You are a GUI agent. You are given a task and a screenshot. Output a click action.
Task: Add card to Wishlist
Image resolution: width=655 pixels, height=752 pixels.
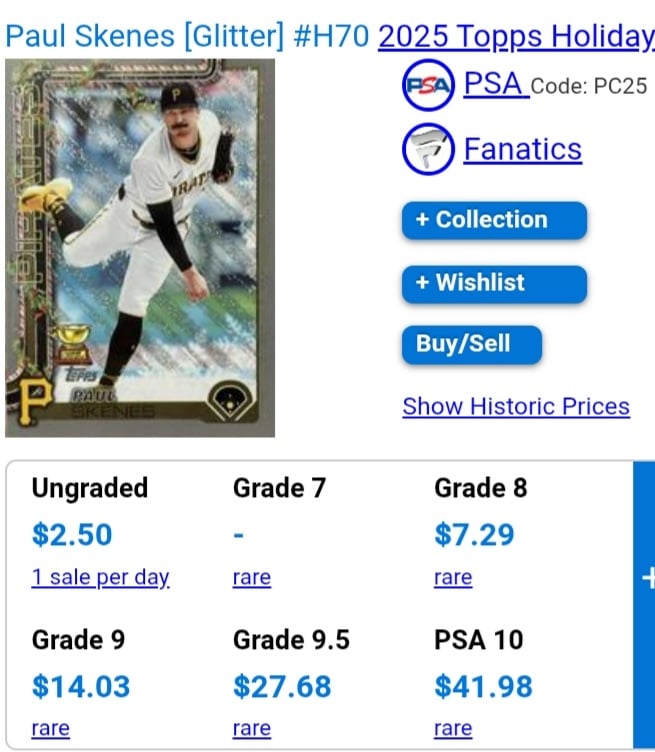[x=493, y=283]
